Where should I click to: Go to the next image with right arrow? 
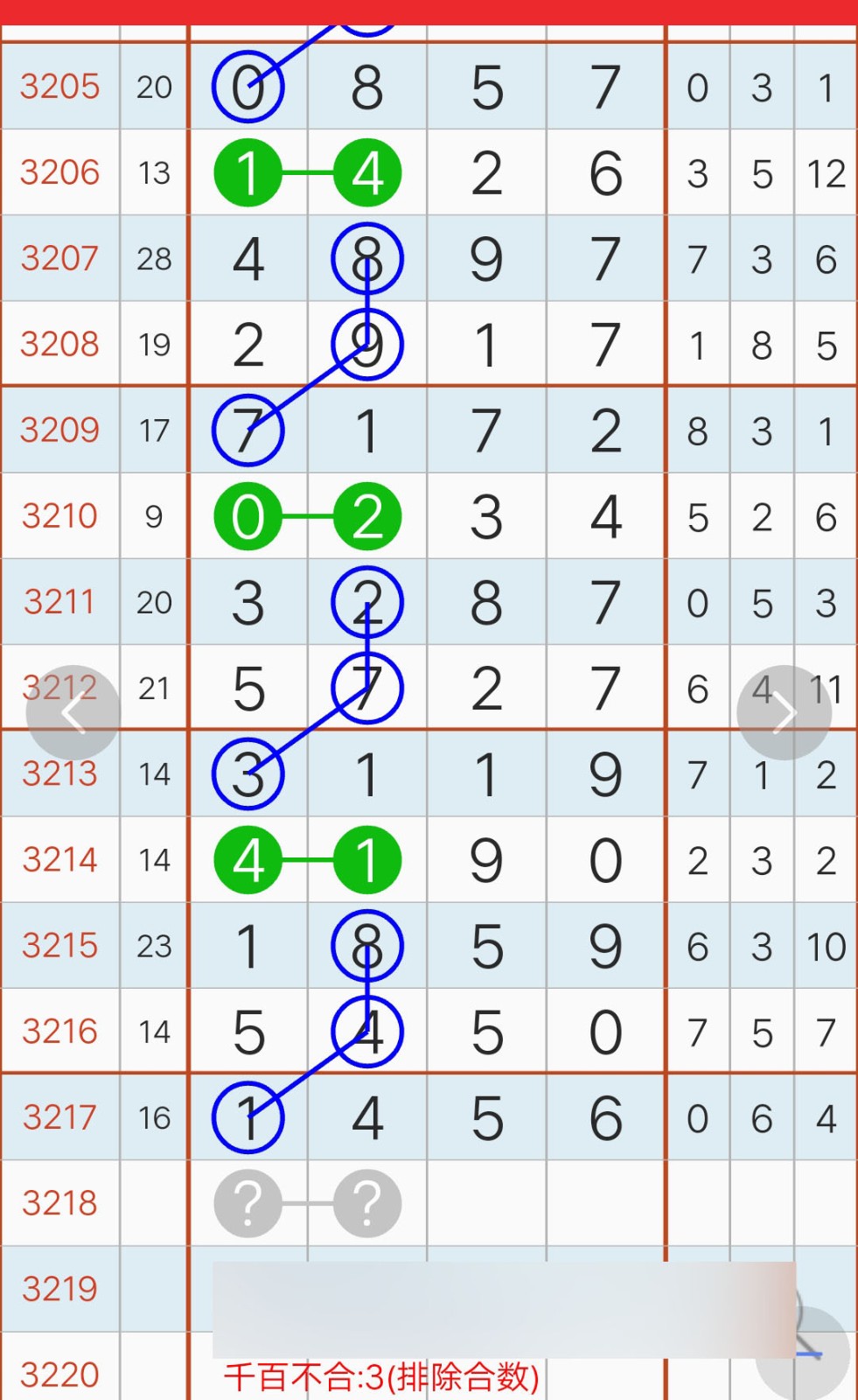(785, 713)
